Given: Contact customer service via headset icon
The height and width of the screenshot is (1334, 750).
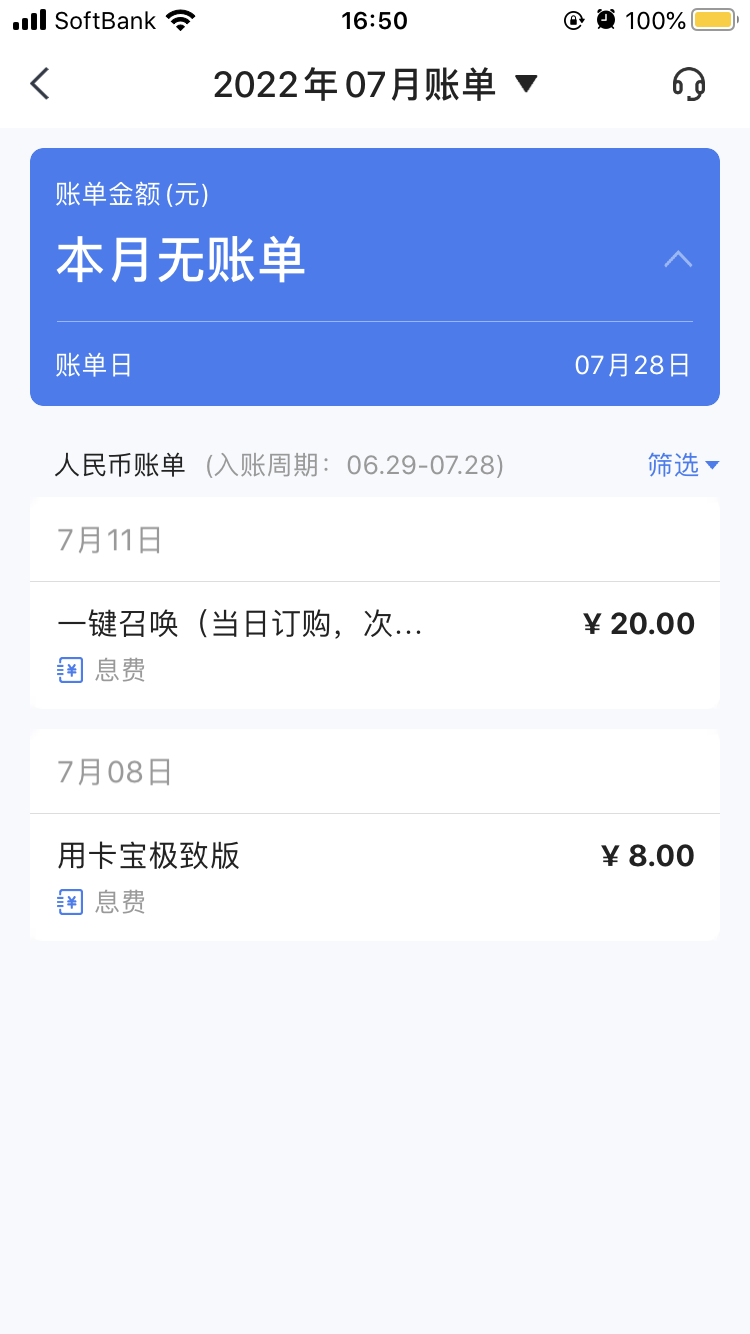Looking at the screenshot, I should 688,84.
